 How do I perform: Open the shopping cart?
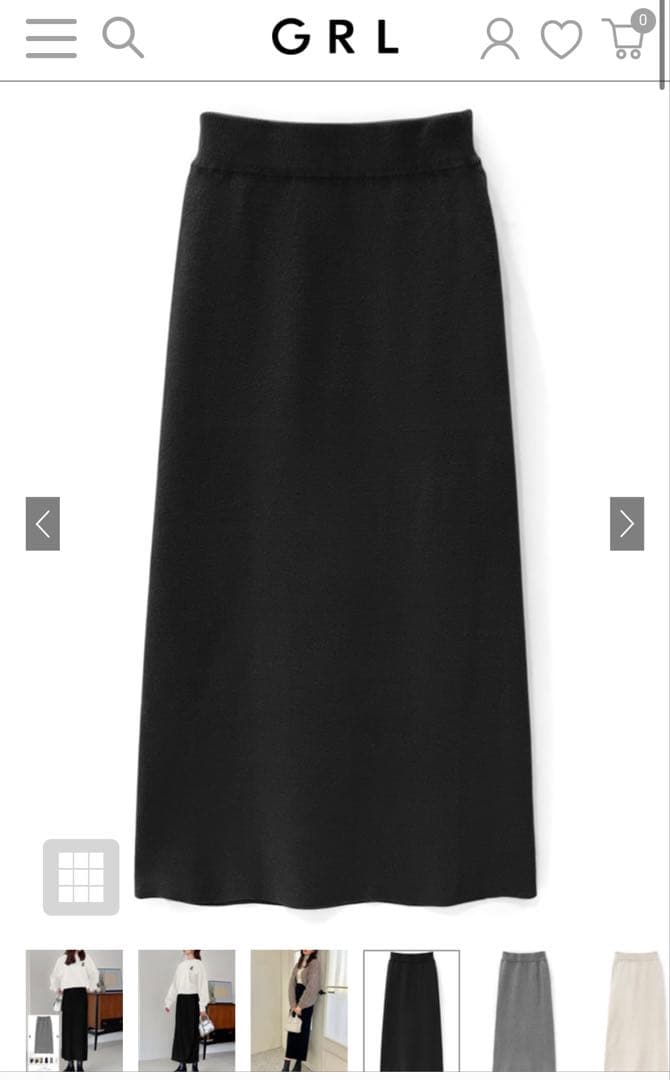pos(625,38)
